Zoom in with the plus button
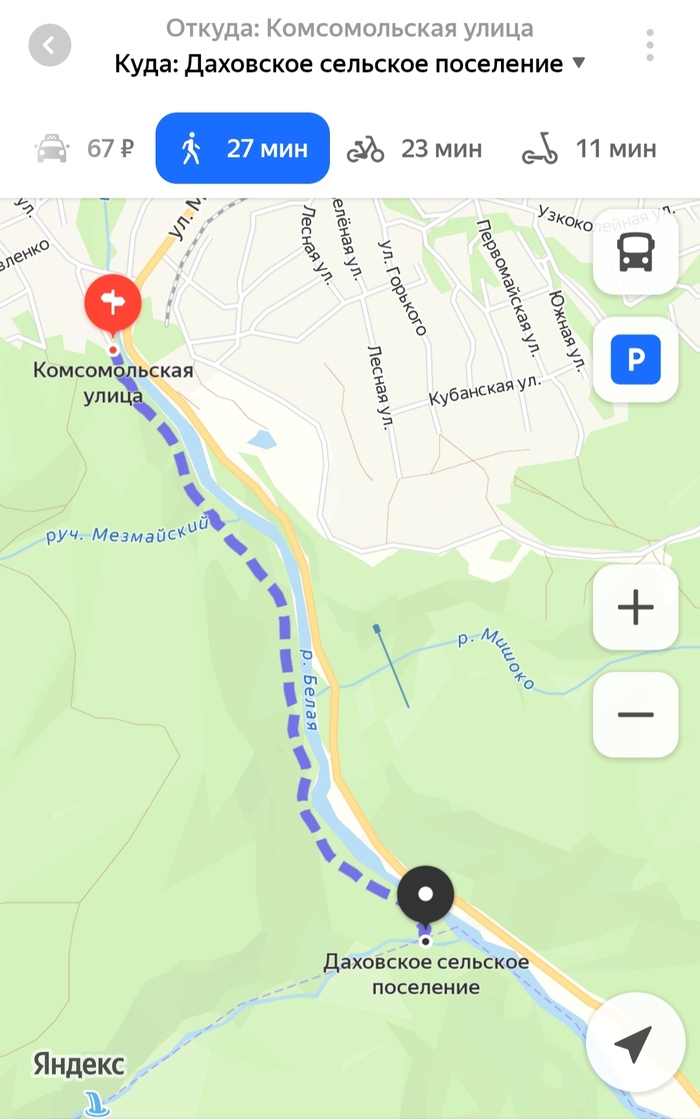 pyautogui.click(x=636, y=607)
